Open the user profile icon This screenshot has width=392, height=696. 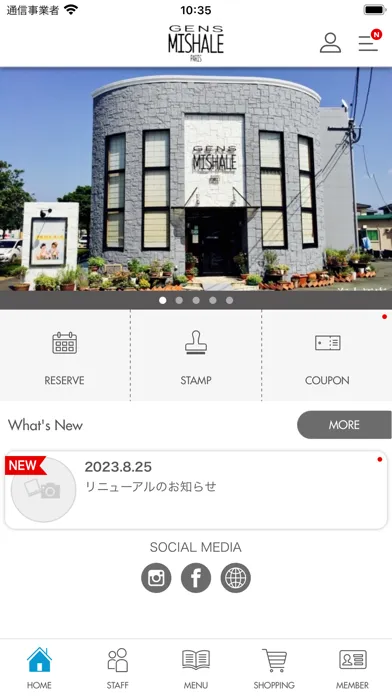[x=330, y=43]
